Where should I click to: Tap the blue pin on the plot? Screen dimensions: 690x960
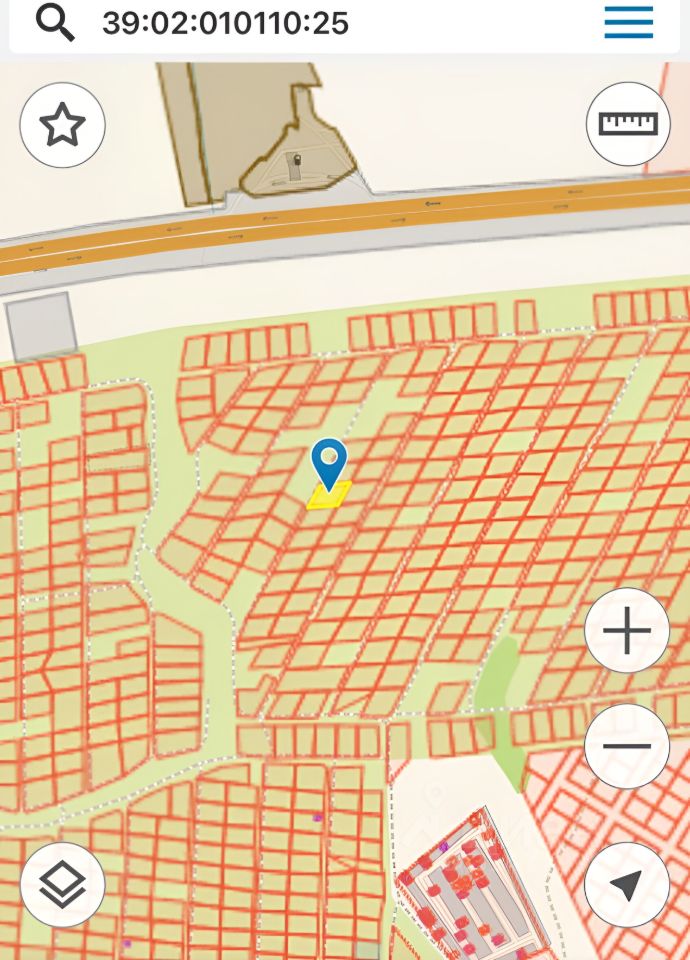pyautogui.click(x=329, y=462)
